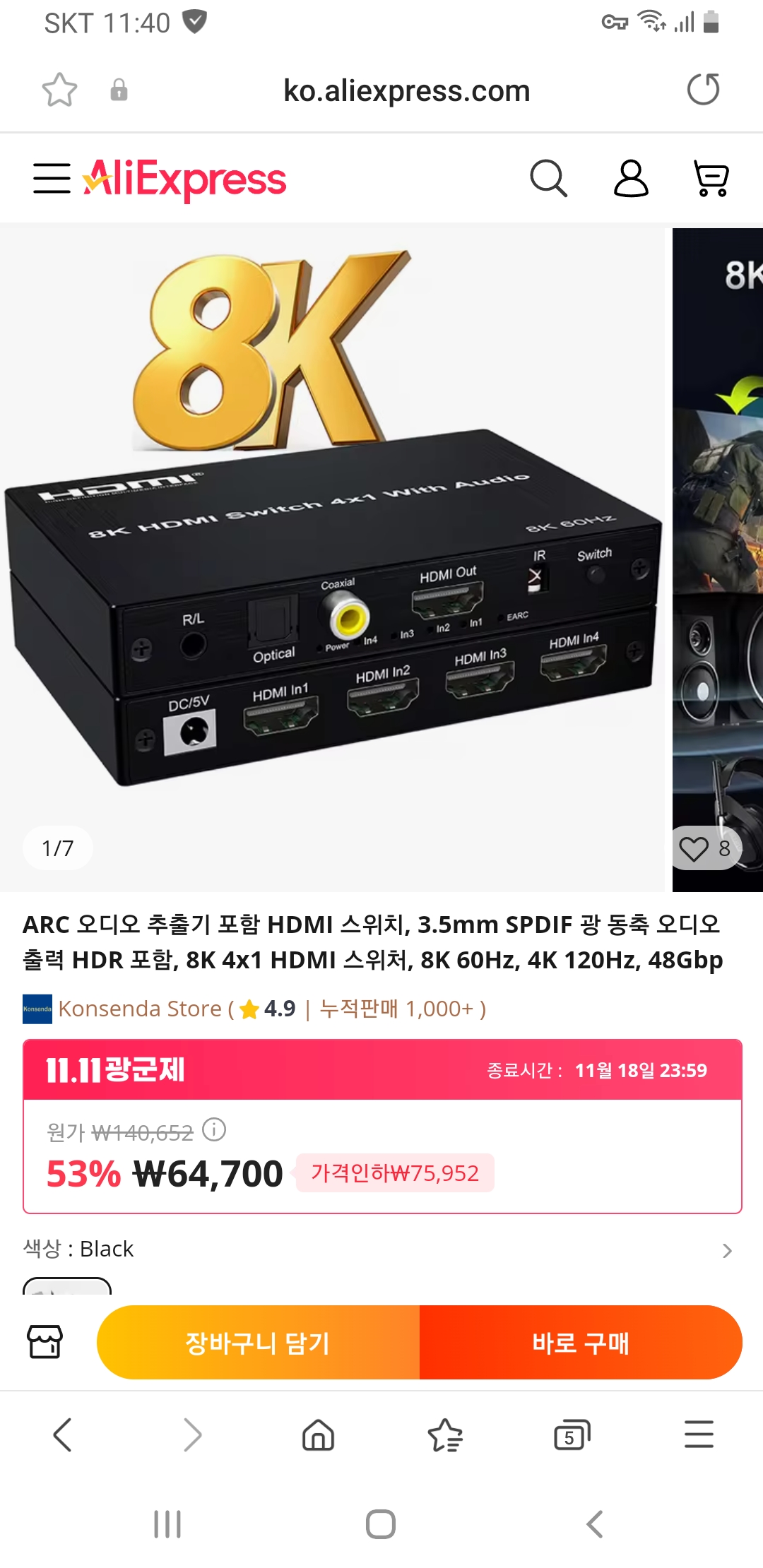Add the product to wishlist with the heart
This screenshot has width=763, height=1568.
coord(694,848)
